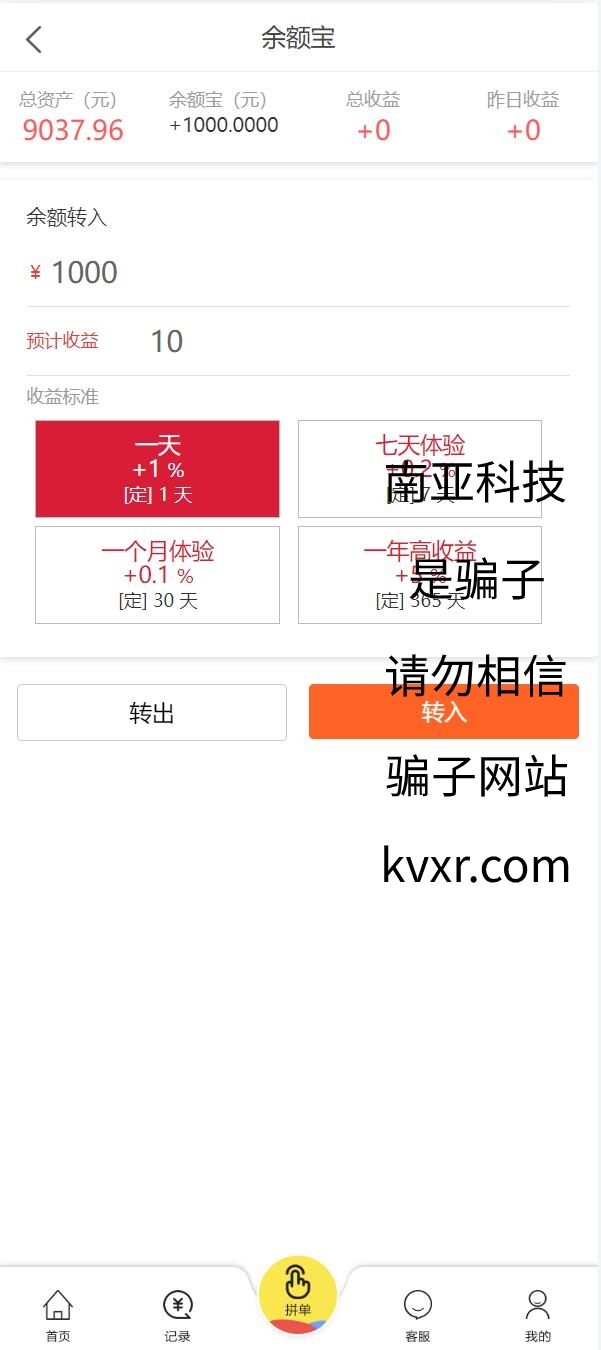Confirm transfer with 转入 button

[x=444, y=712]
